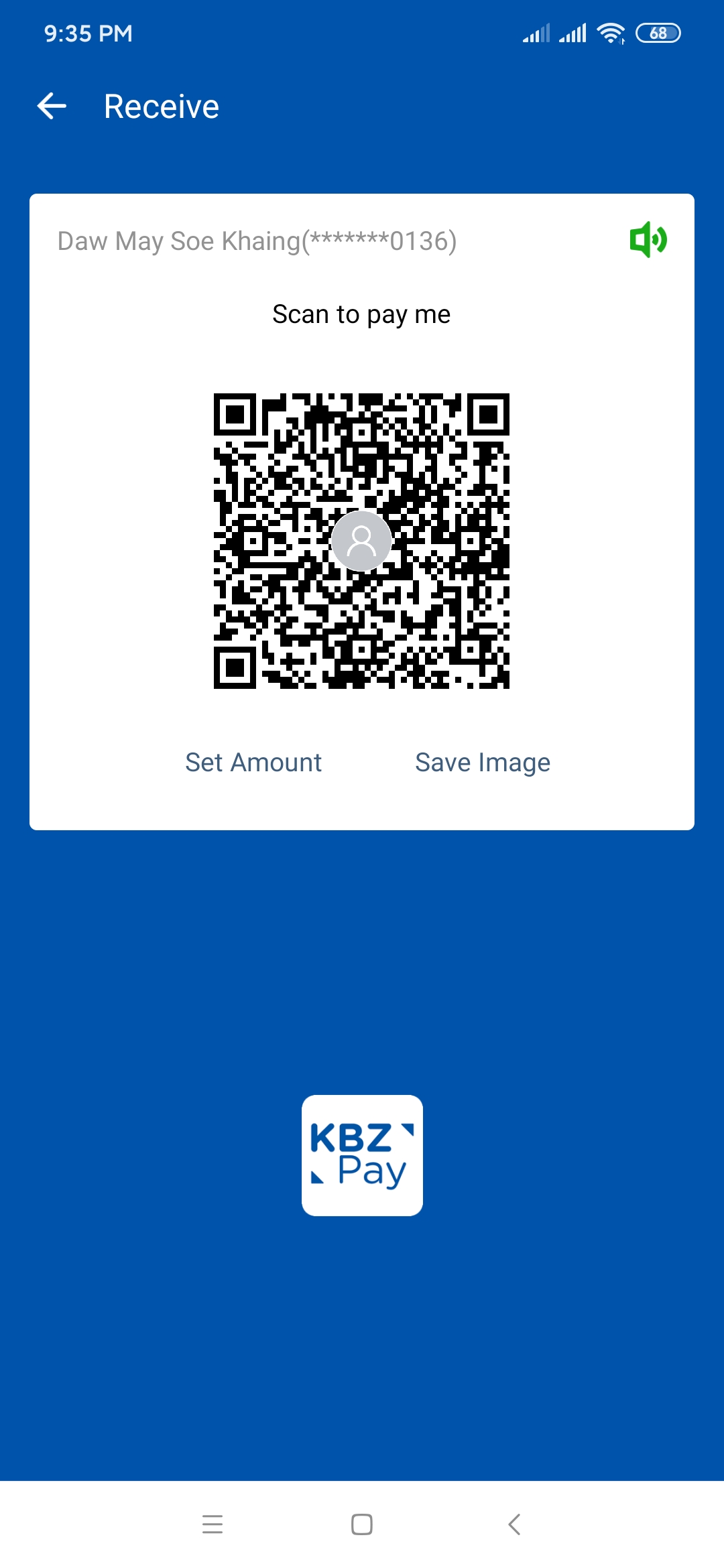Go back from the Receive screen
The width and height of the screenshot is (724, 1568).
click(x=52, y=106)
